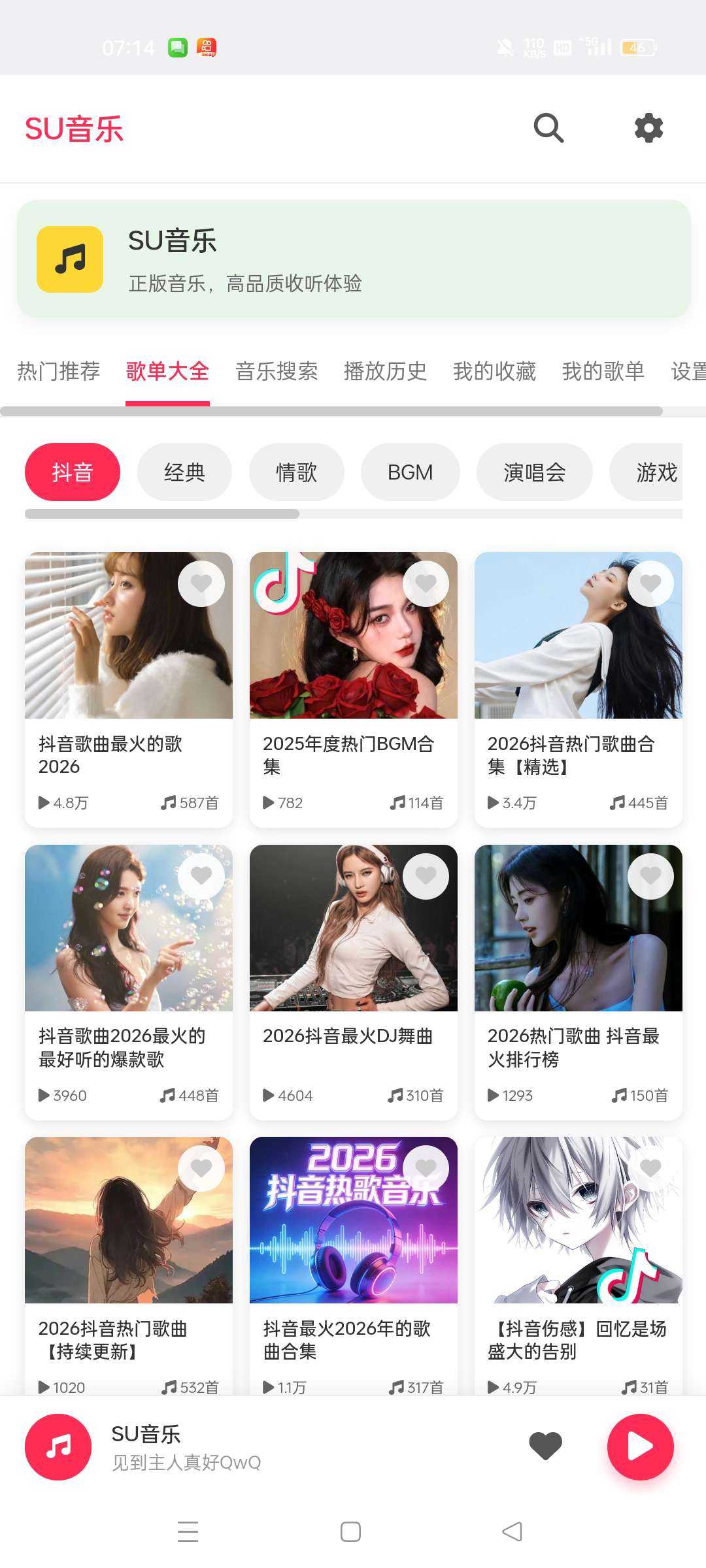Filter playlists by BGM chip
This screenshot has height=1568, width=706.
pos(410,472)
